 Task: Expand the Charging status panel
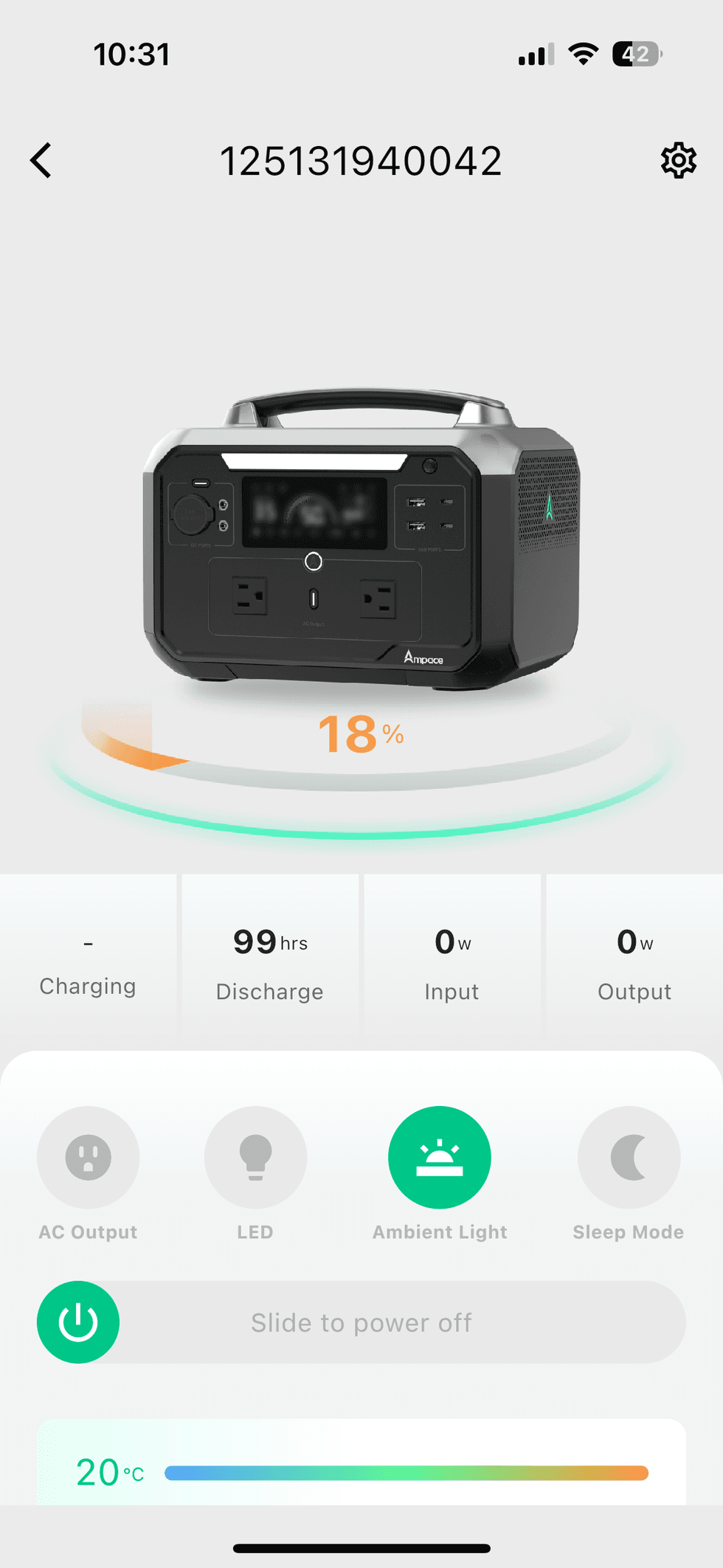pos(88,959)
